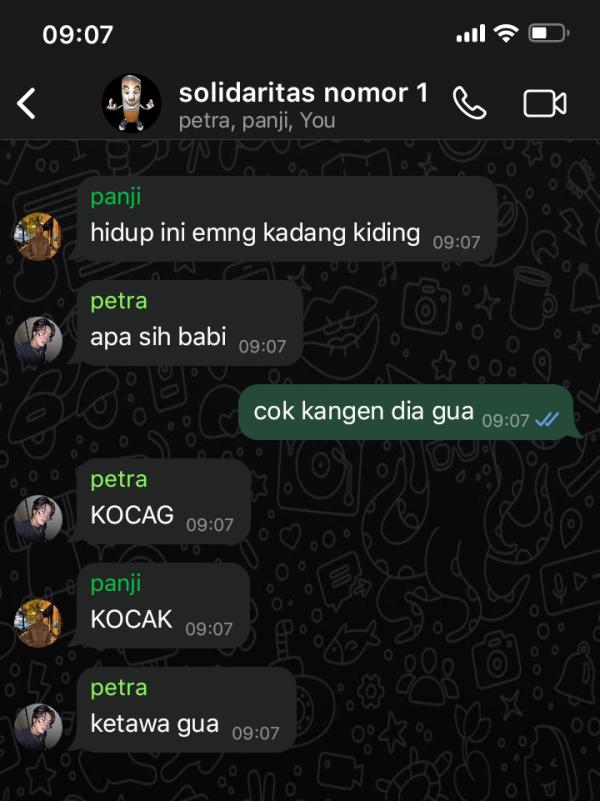Open solidaritas nomor 1 group info
The width and height of the screenshot is (600, 801).
point(303,94)
